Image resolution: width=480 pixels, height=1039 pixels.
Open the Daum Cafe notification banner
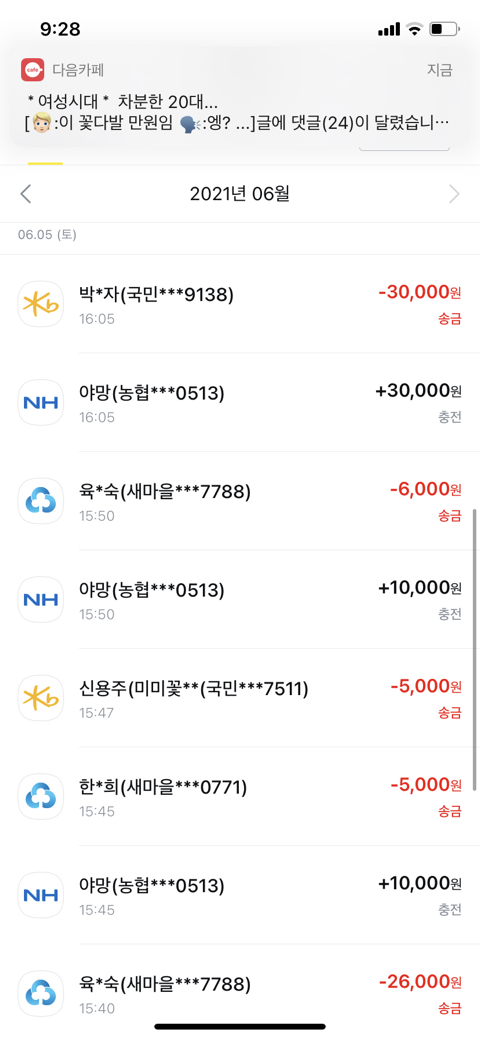coord(240,97)
